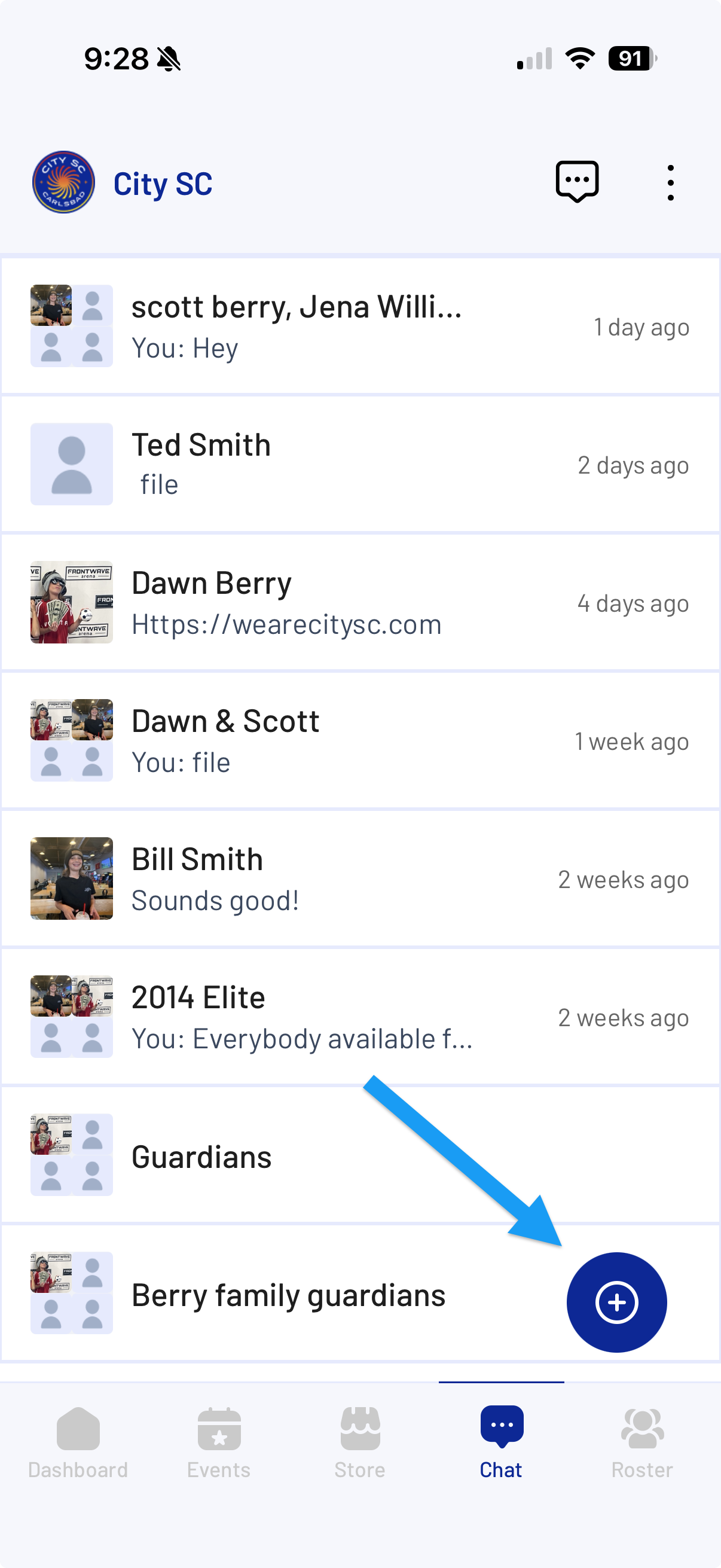Open the Berry family guardians chat
Viewport: 721px width, 1568px height.
tap(288, 1294)
